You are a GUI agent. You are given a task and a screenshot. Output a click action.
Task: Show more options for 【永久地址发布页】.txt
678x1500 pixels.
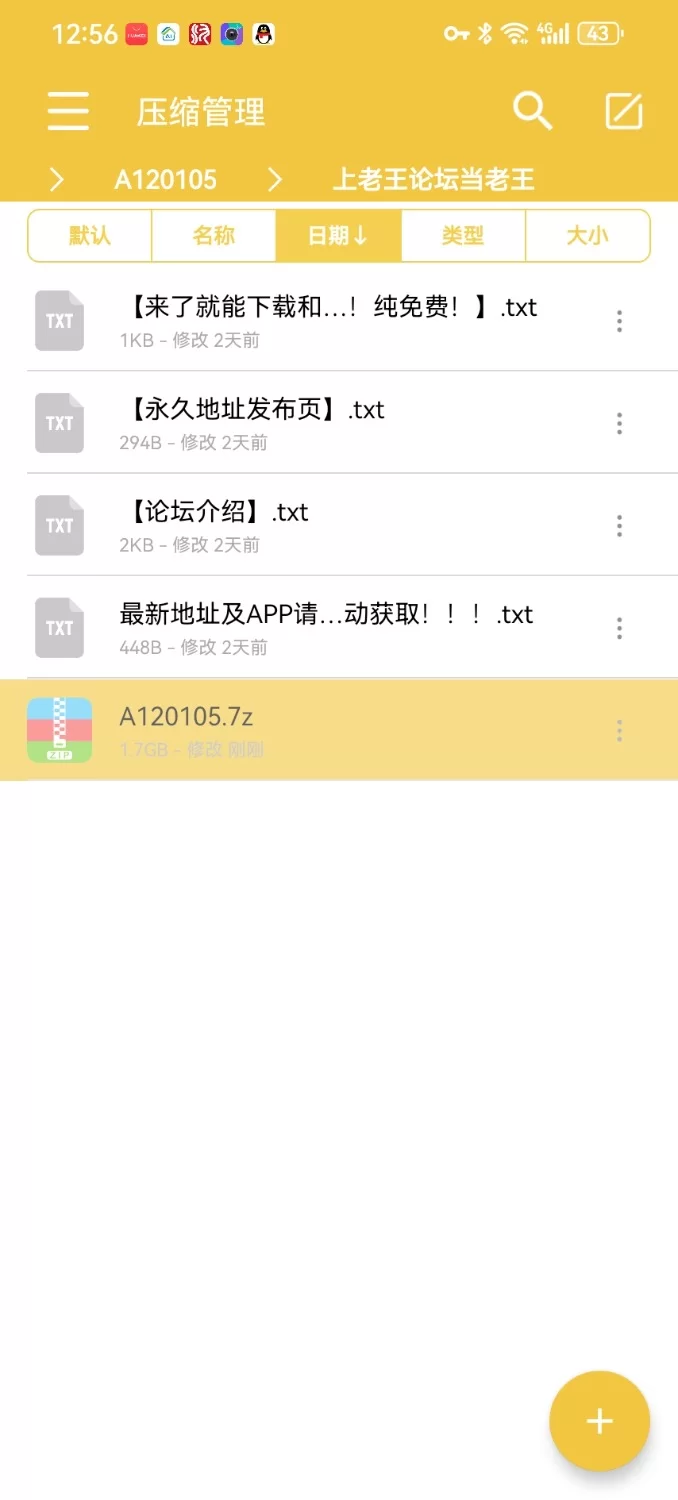pos(620,423)
